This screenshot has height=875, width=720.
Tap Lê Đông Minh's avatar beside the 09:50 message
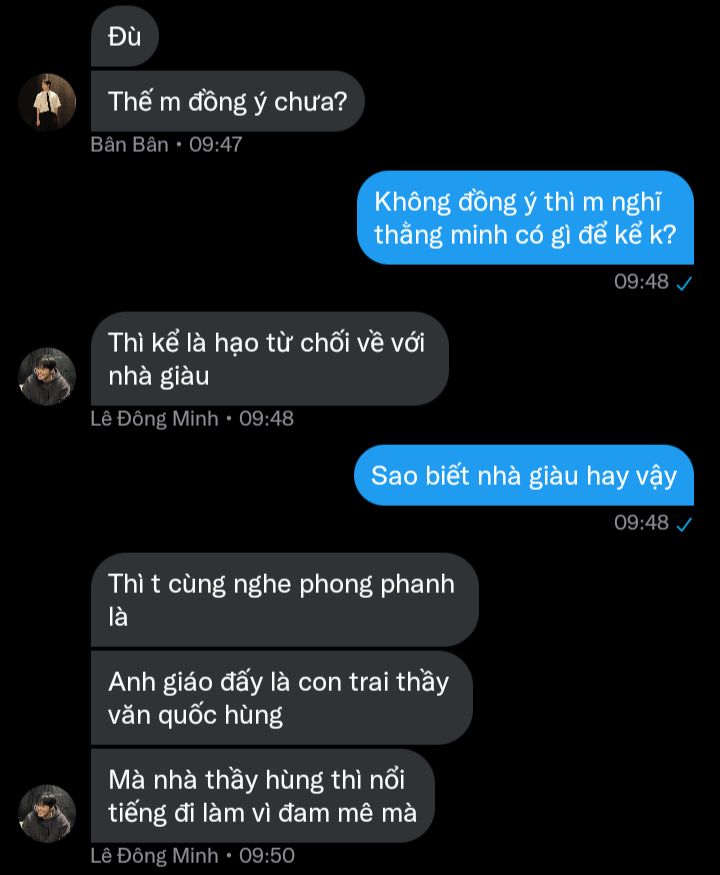(x=47, y=813)
